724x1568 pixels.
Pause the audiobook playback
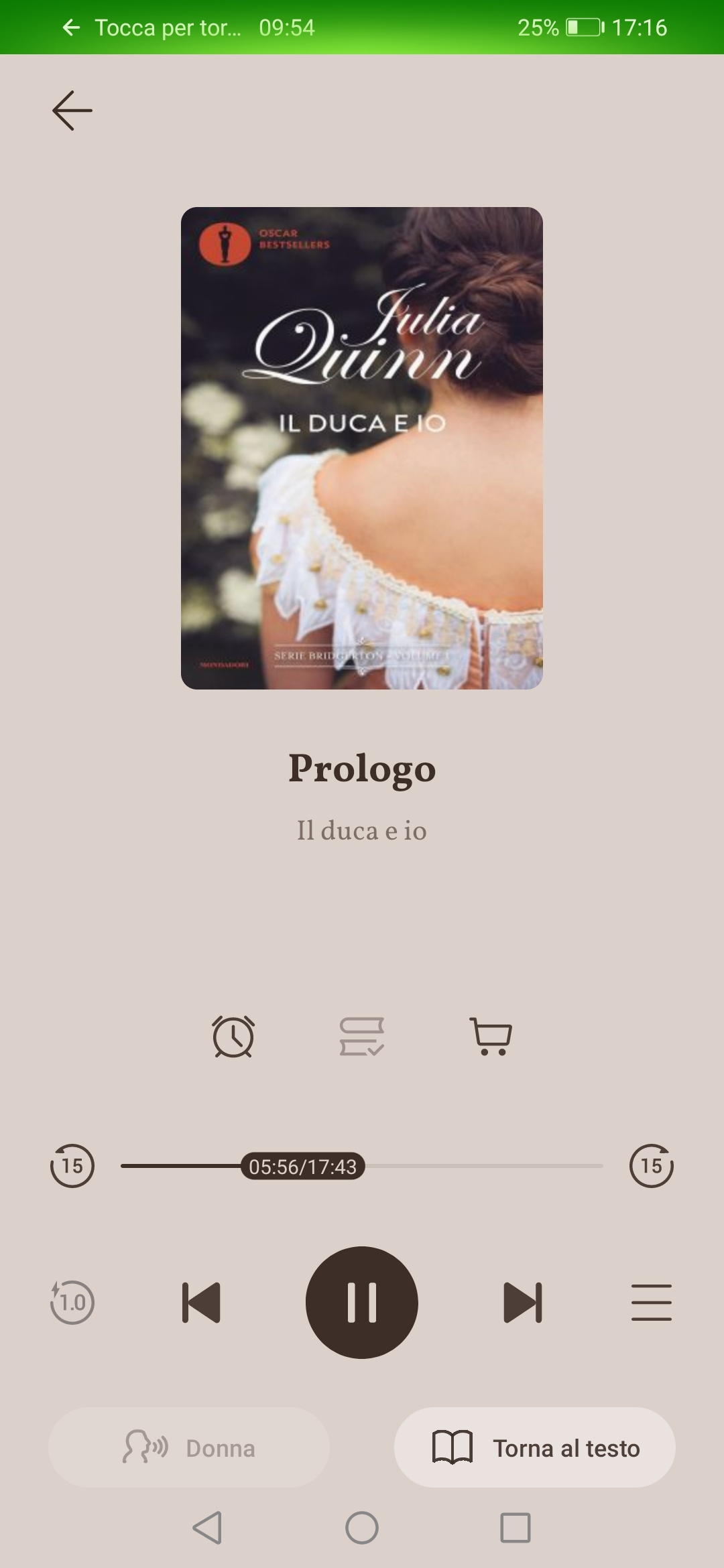tap(362, 1303)
